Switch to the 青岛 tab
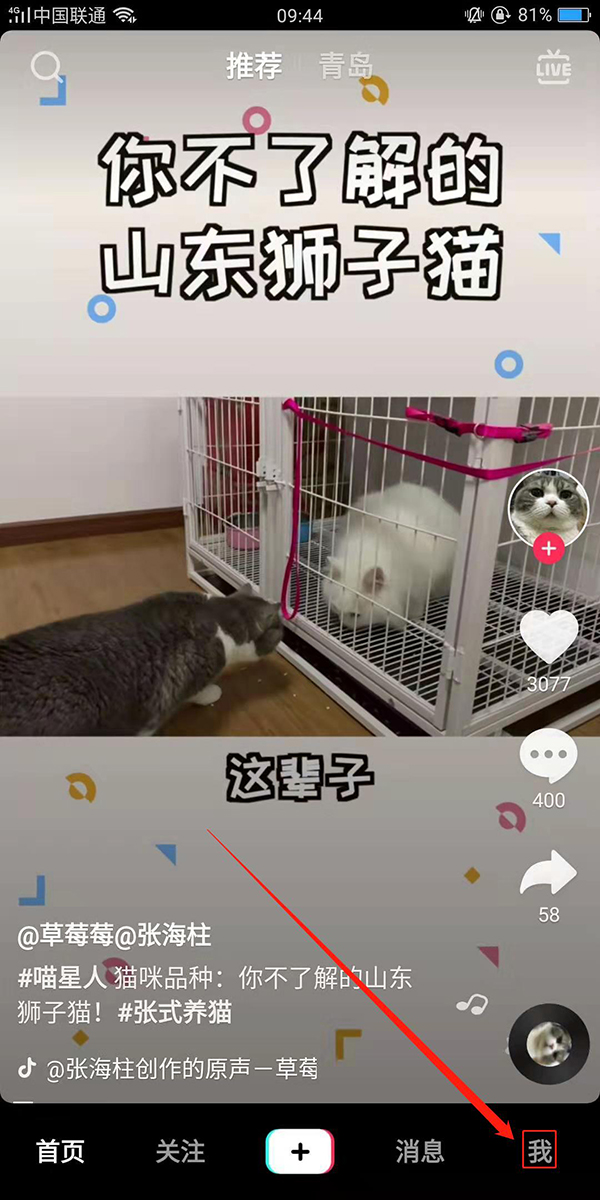Image resolution: width=600 pixels, height=1200 pixels. (346, 66)
